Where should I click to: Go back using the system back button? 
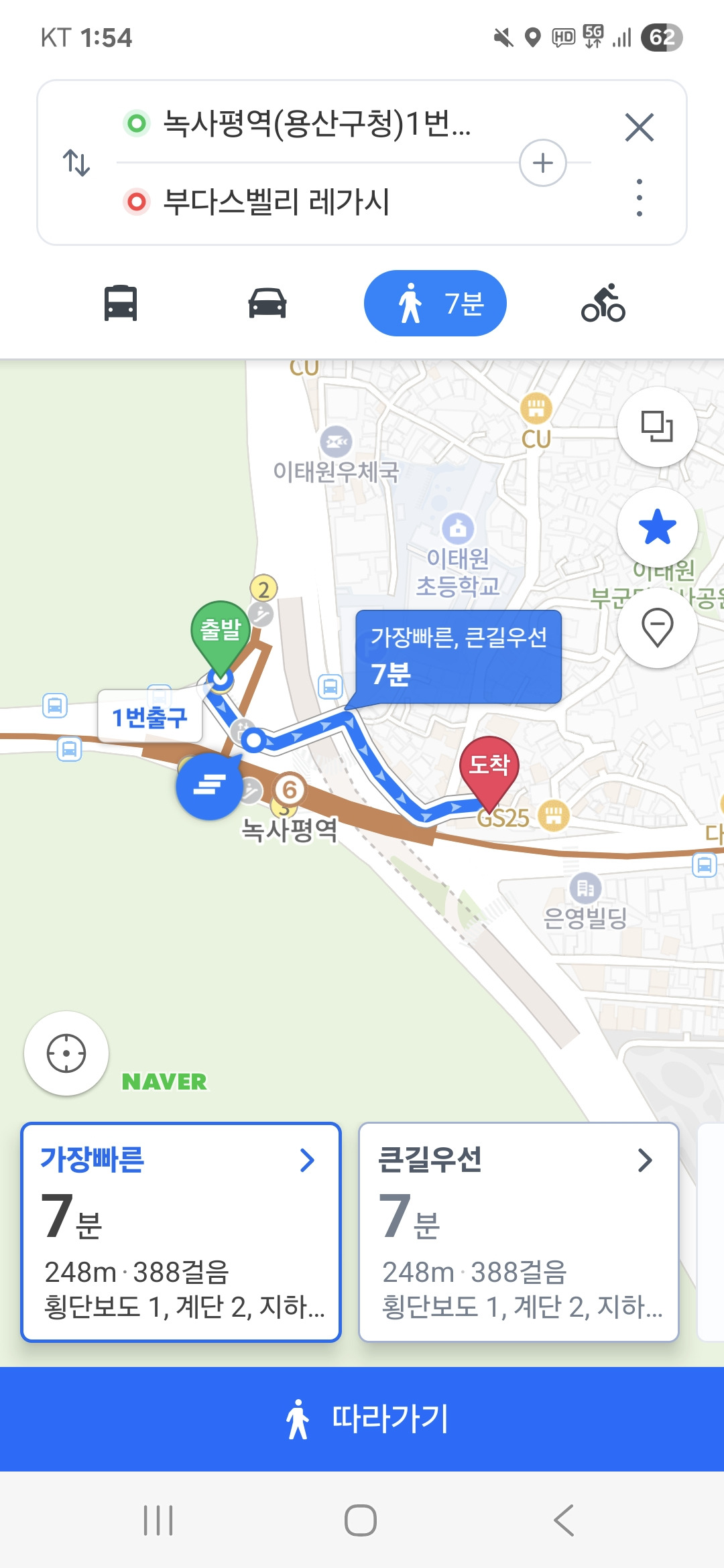[x=564, y=1520]
